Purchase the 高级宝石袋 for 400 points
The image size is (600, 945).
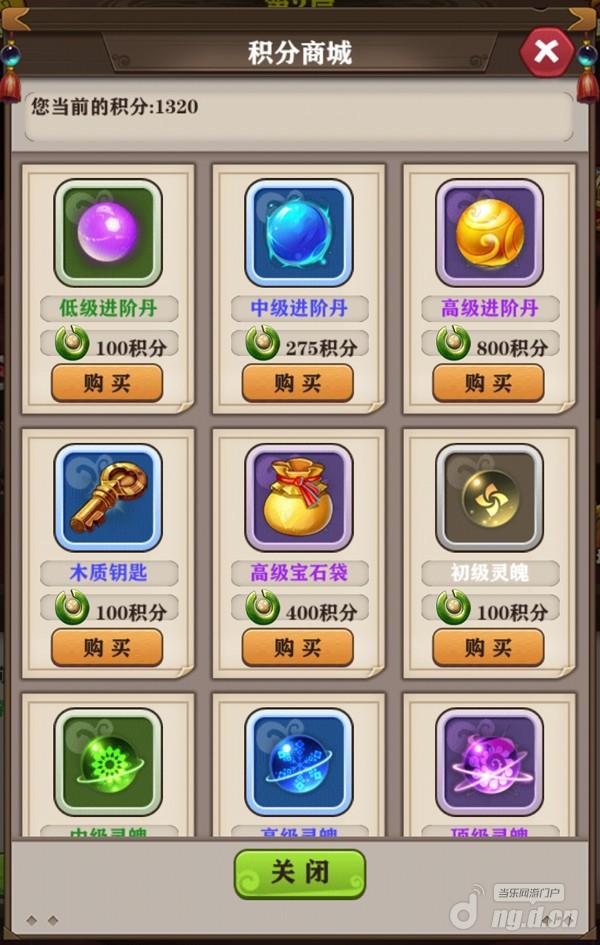(x=297, y=648)
